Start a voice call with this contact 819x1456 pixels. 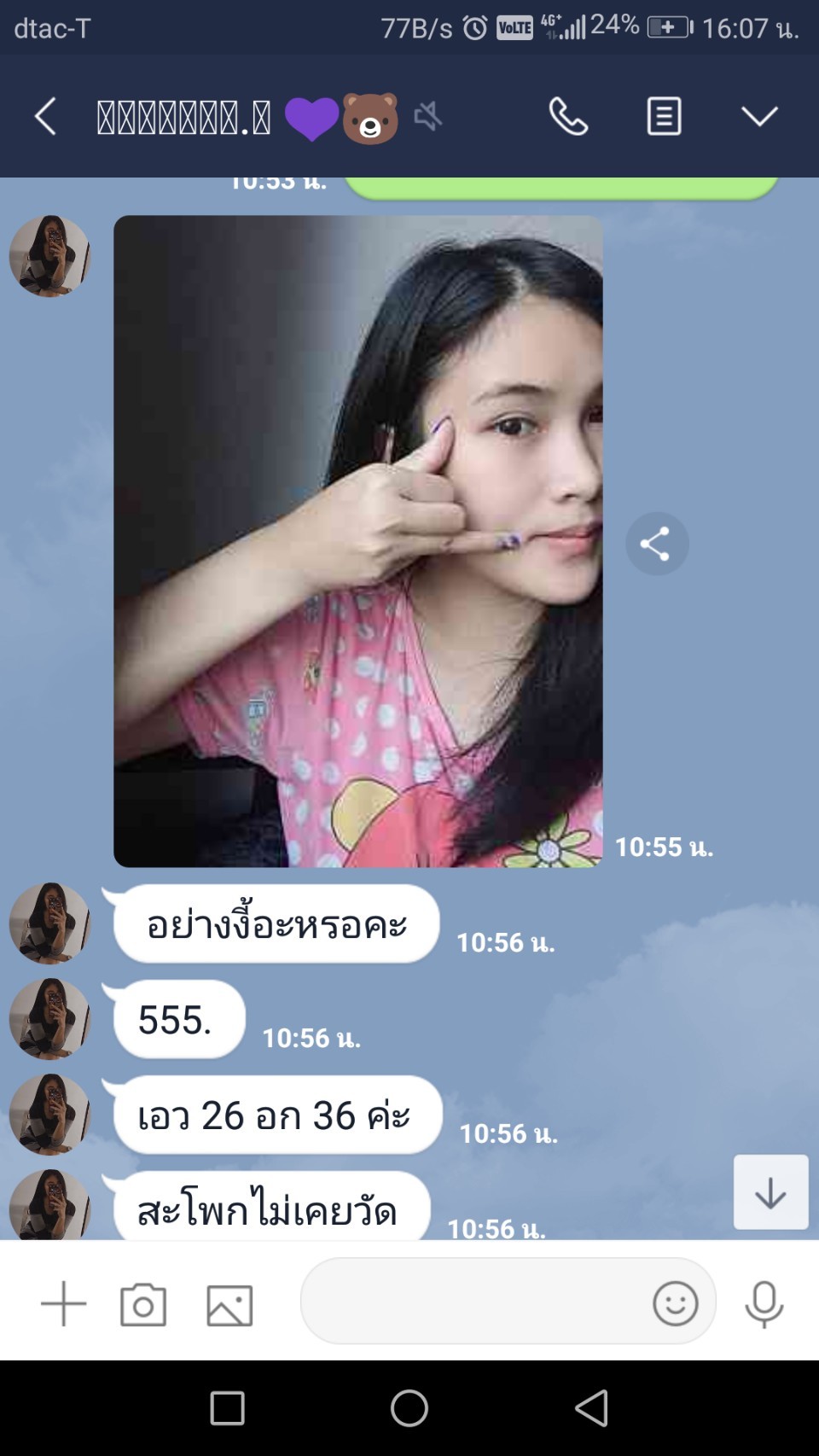pos(568,116)
